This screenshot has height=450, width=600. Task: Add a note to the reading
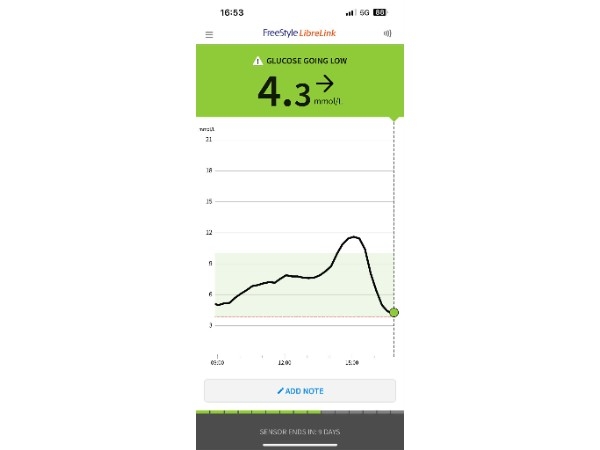(300, 390)
